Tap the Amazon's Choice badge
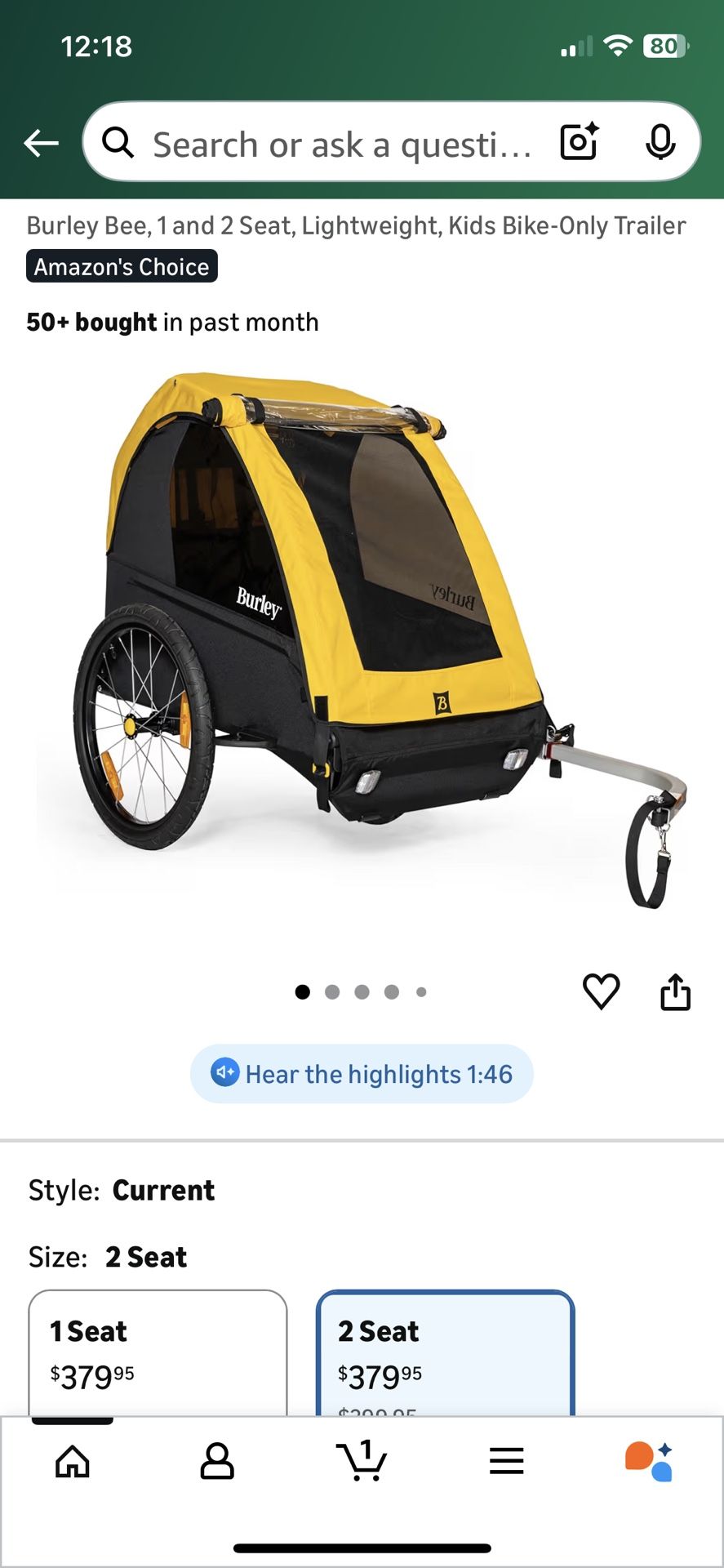The width and height of the screenshot is (724, 1568). (x=121, y=266)
